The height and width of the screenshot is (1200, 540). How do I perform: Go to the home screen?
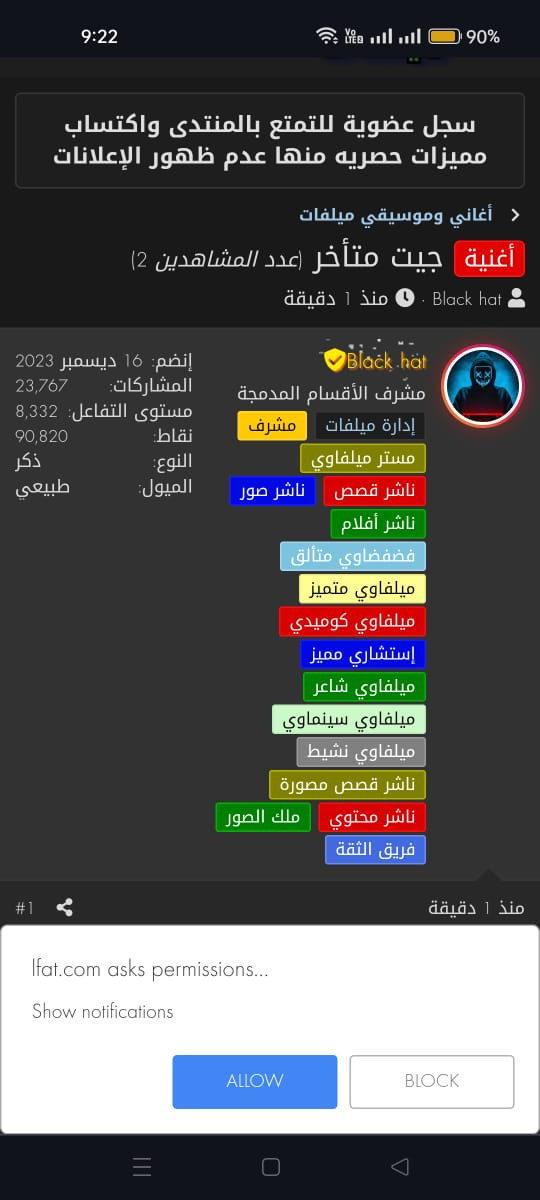click(270, 1166)
